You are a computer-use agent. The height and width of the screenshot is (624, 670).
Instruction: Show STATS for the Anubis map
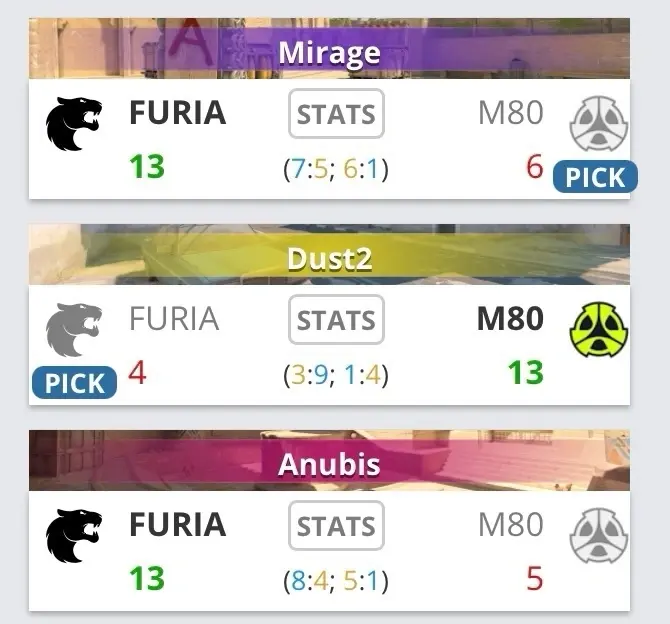335,526
